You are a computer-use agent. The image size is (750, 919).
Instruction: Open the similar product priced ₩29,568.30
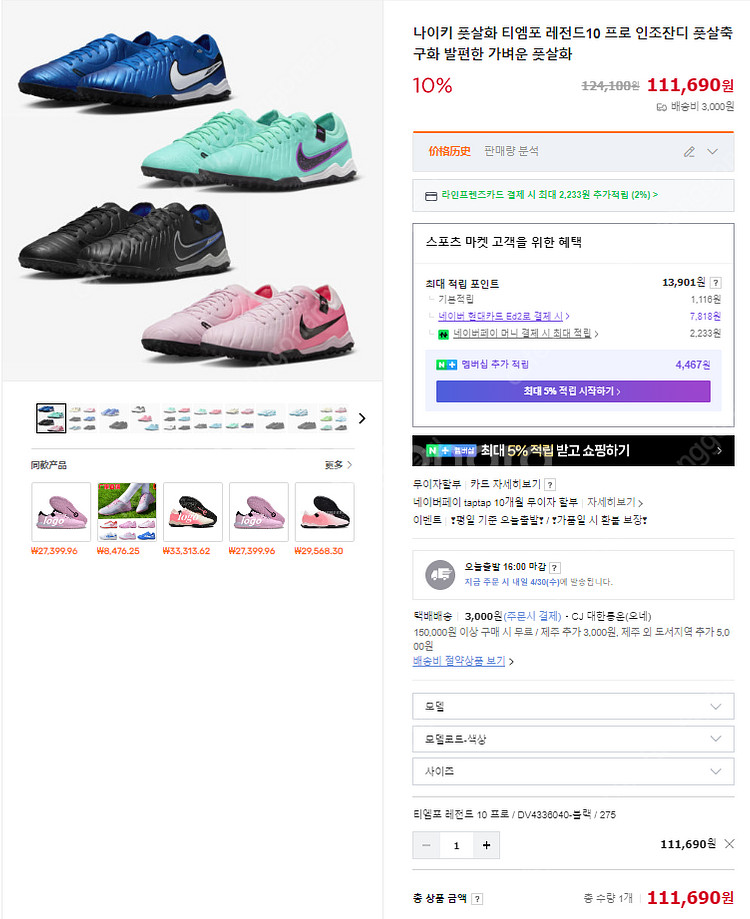click(x=324, y=512)
